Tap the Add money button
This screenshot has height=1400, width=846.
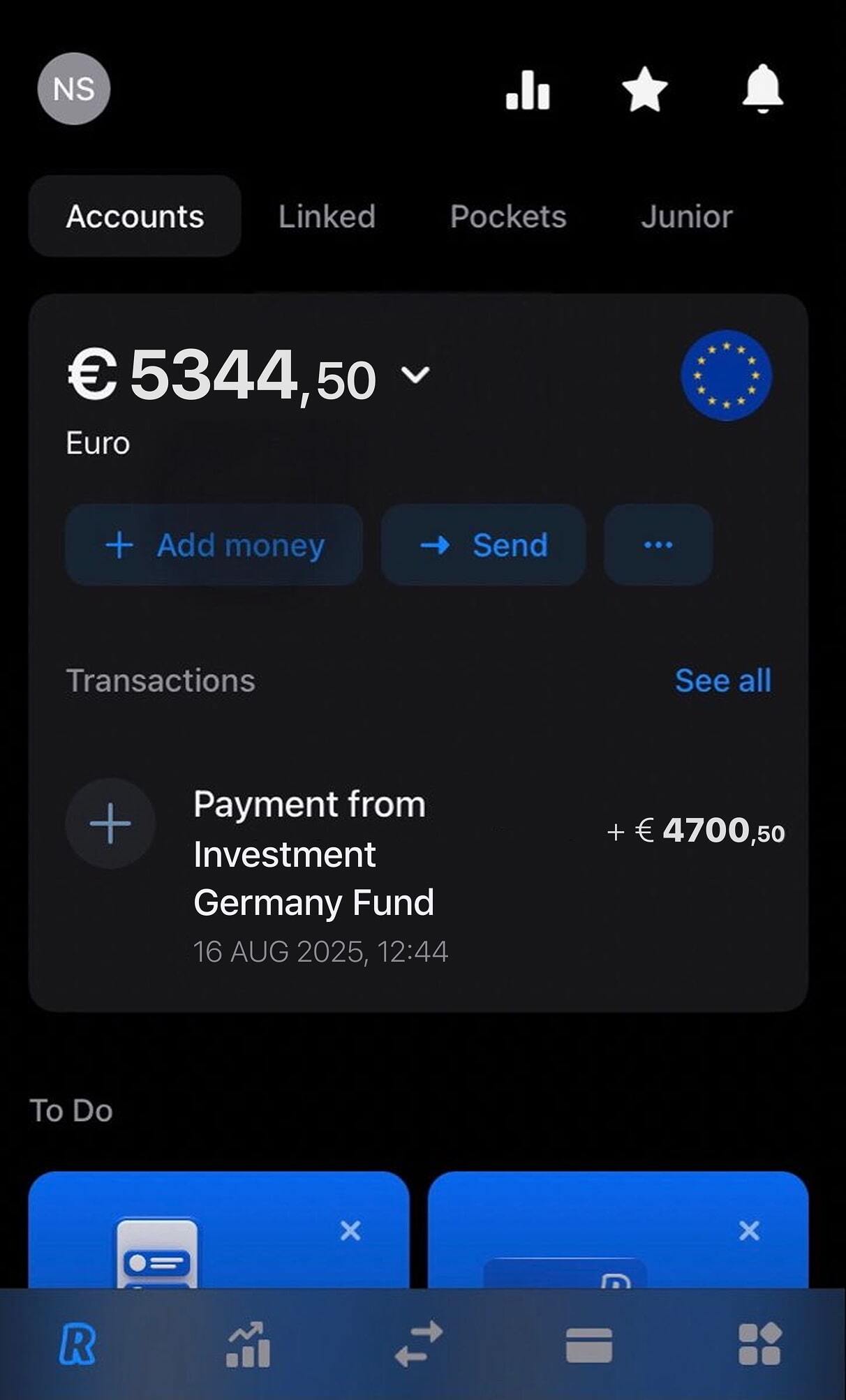214,545
